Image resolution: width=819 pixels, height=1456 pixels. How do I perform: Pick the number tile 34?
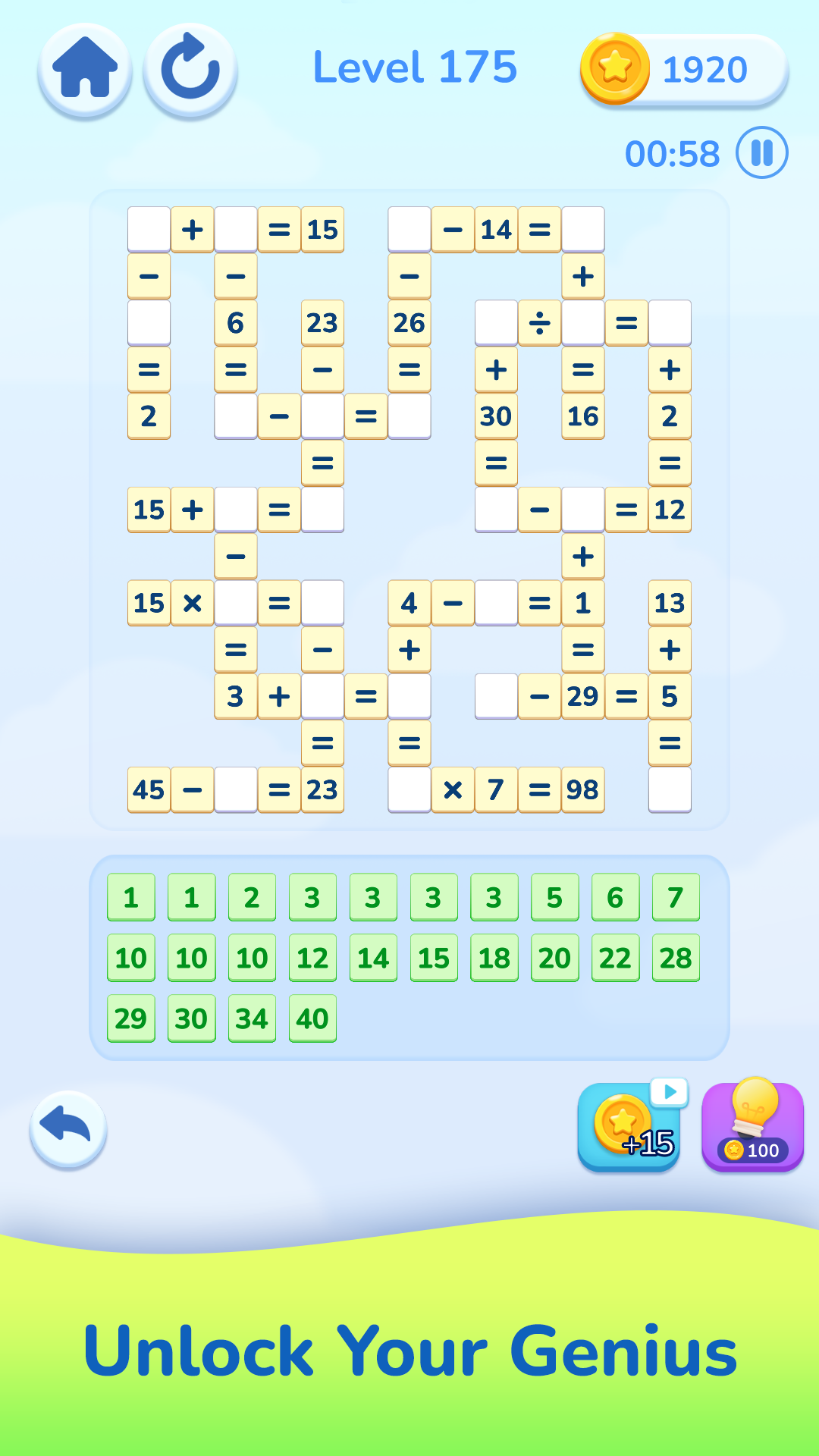252,1018
